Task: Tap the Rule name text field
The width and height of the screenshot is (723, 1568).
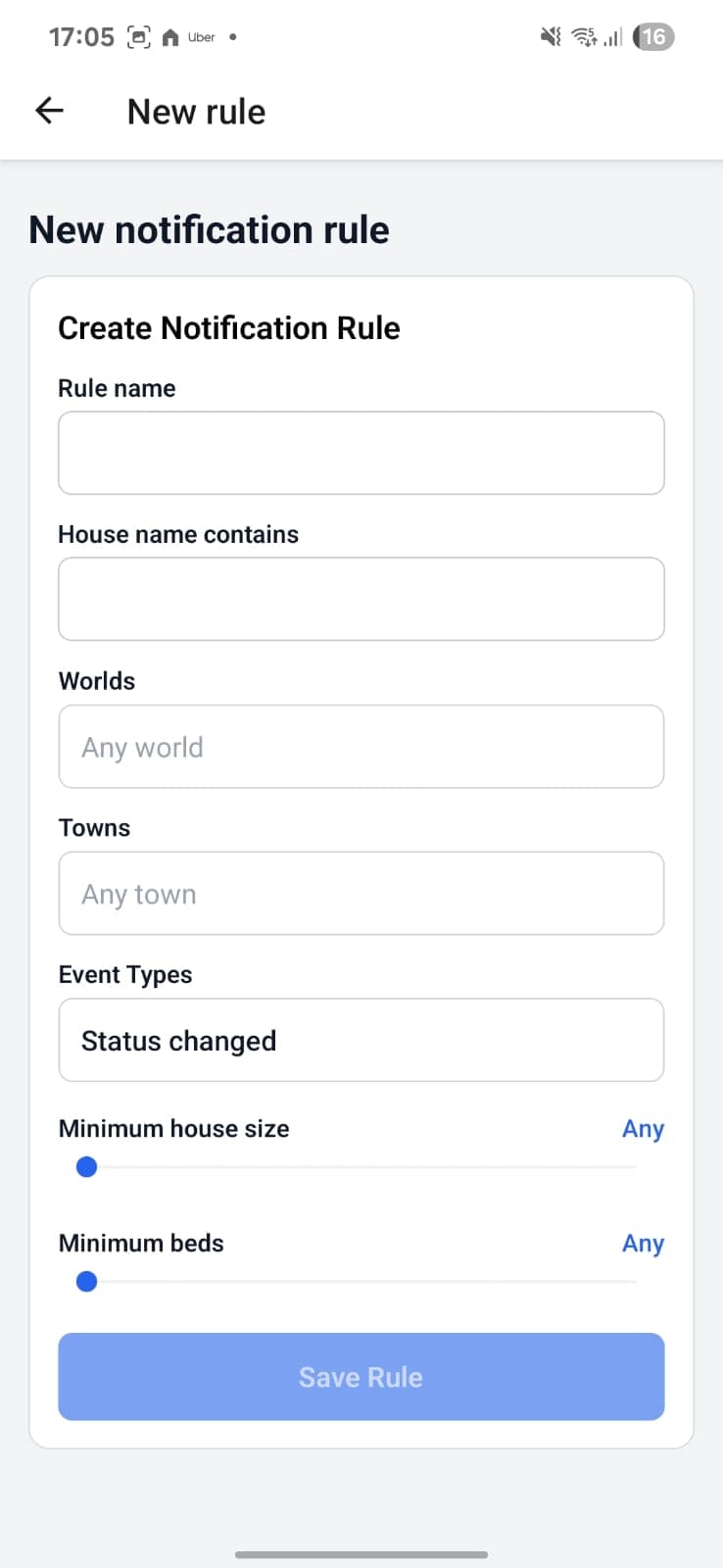Action: pos(361,453)
